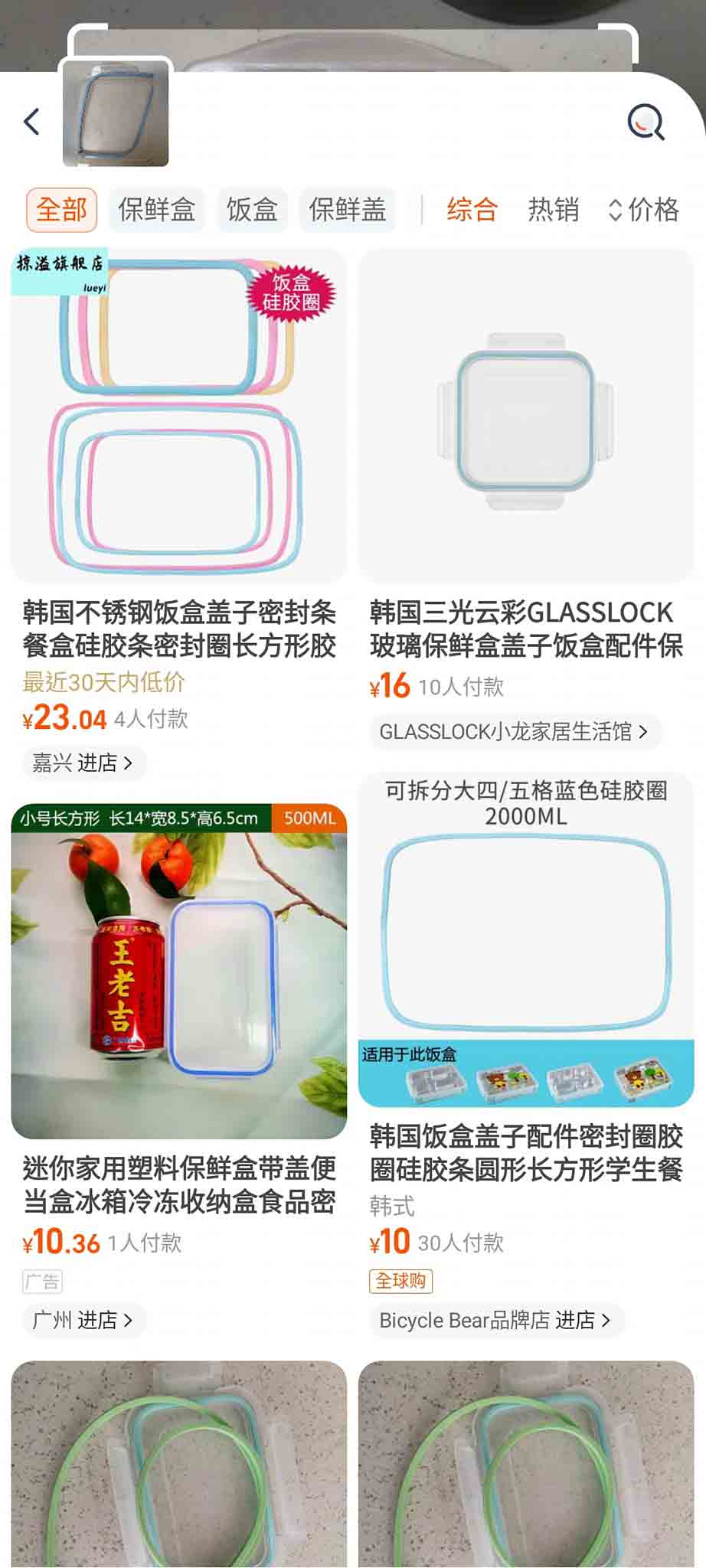The image size is (706, 1568).
Task: Visit the Bicycle Bear品牌店 store
Action: (x=495, y=1320)
